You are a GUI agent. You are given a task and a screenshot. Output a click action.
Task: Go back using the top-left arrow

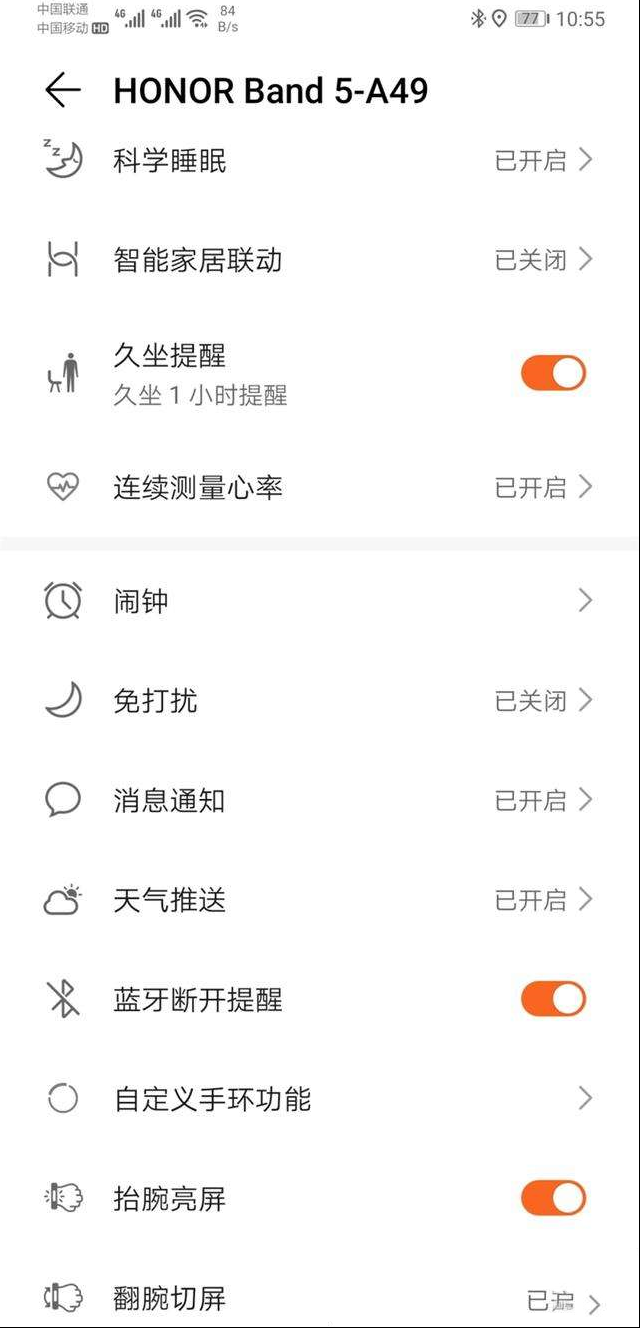[x=62, y=91]
